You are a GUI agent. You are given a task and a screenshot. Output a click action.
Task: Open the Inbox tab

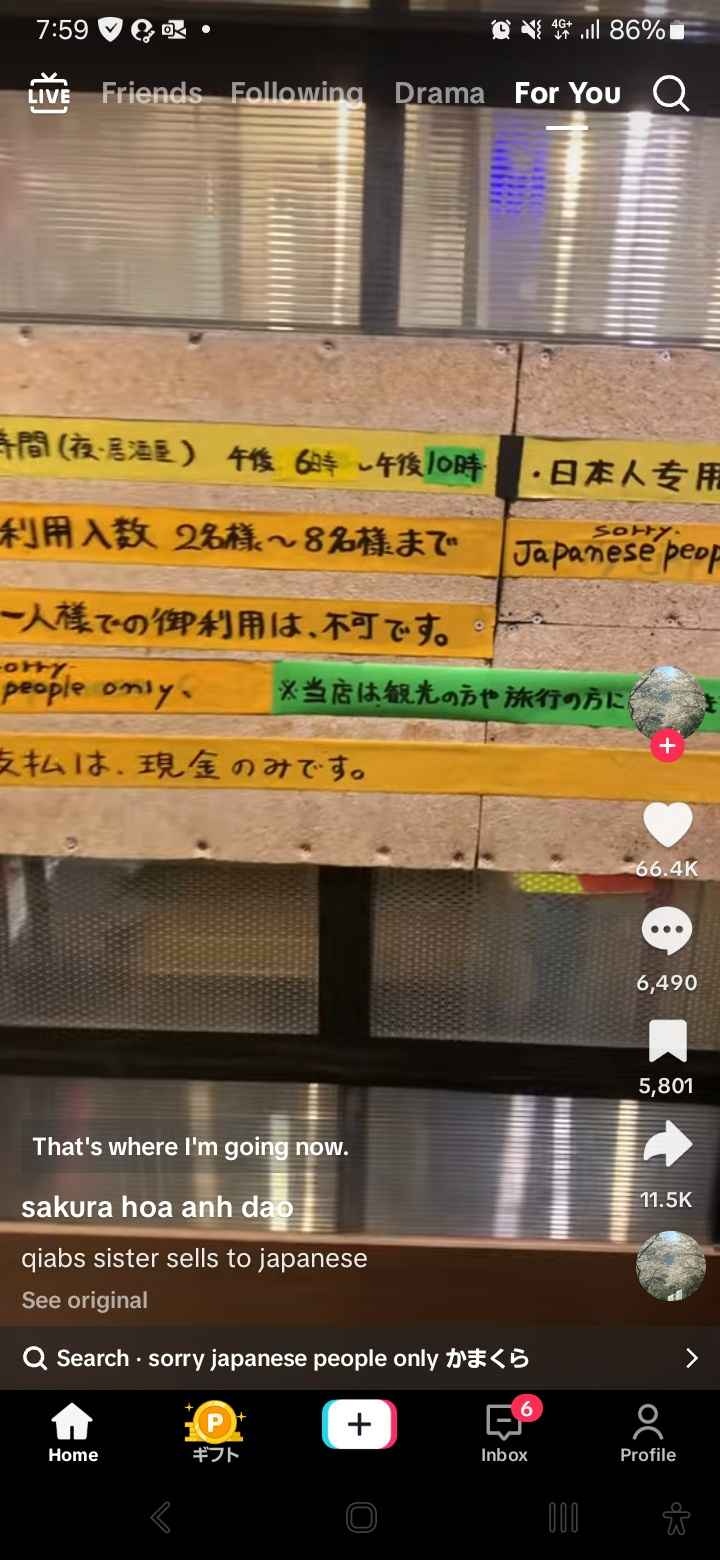(504, 1432)
